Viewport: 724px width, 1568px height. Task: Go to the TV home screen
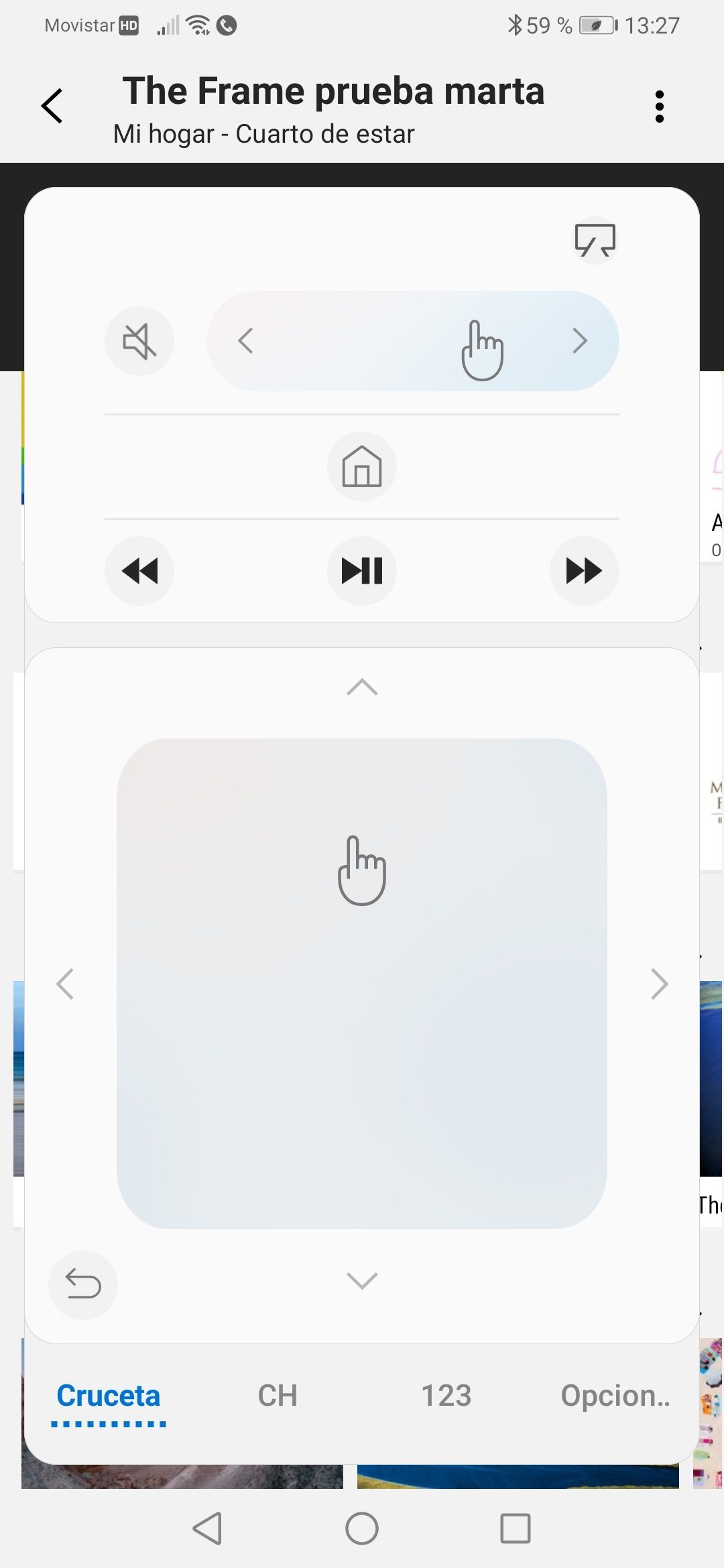click(x=362, y=466)
